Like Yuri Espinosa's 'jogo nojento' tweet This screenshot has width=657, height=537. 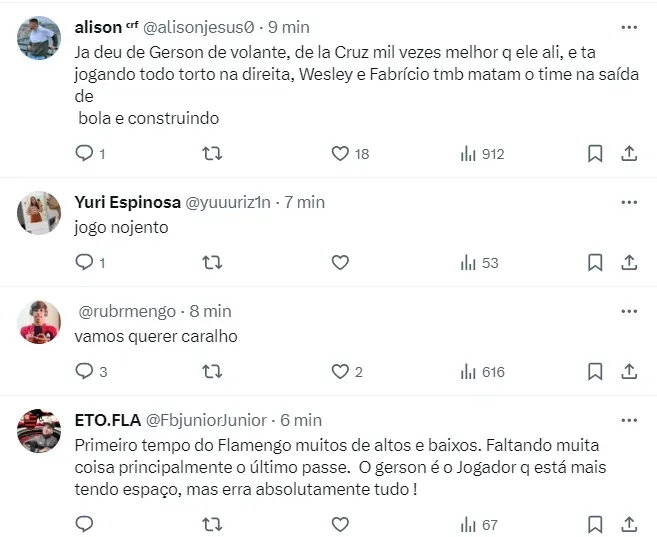340,262
